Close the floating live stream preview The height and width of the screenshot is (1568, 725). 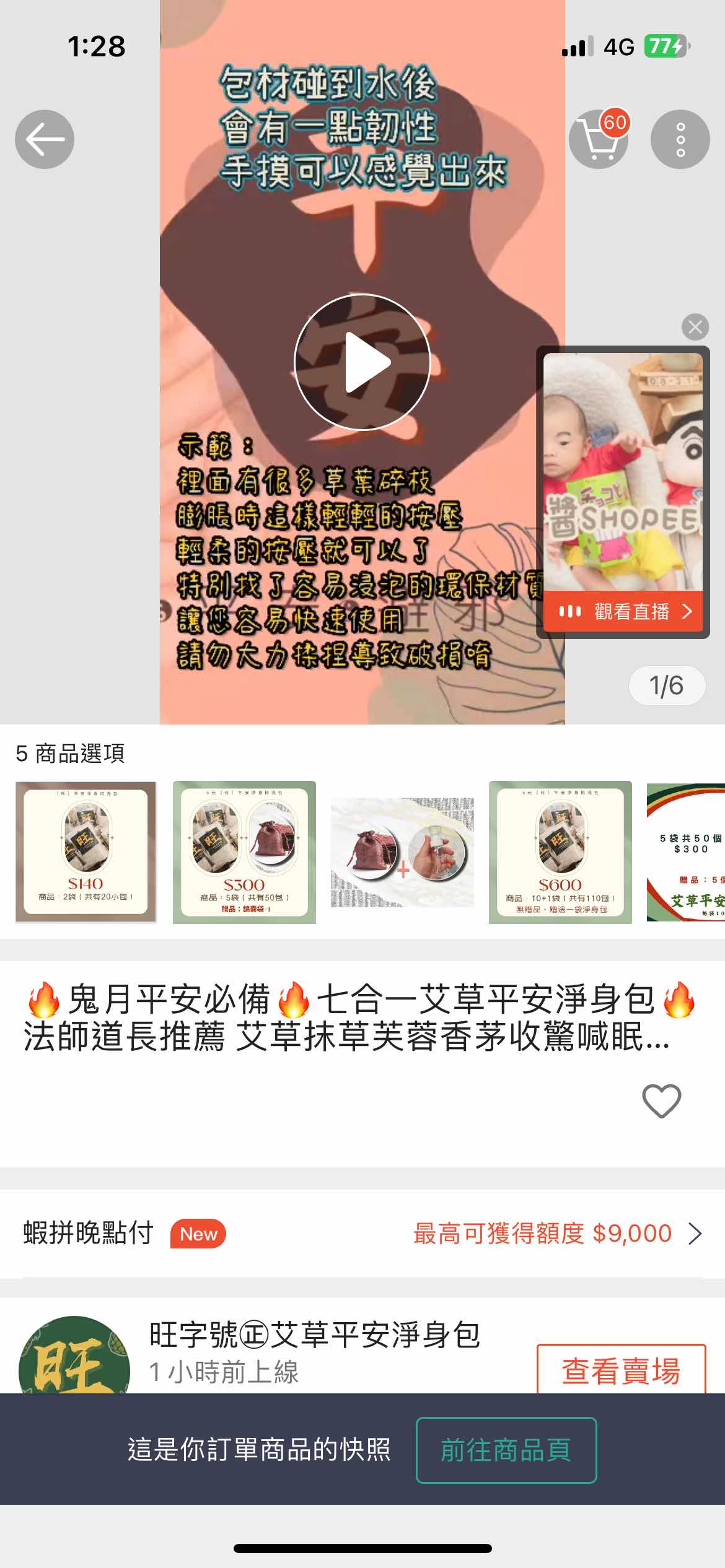[695, 326]
